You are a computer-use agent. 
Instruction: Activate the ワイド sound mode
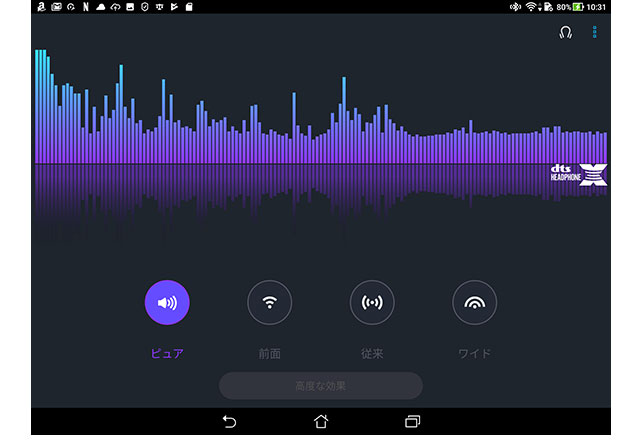(474, 302)
